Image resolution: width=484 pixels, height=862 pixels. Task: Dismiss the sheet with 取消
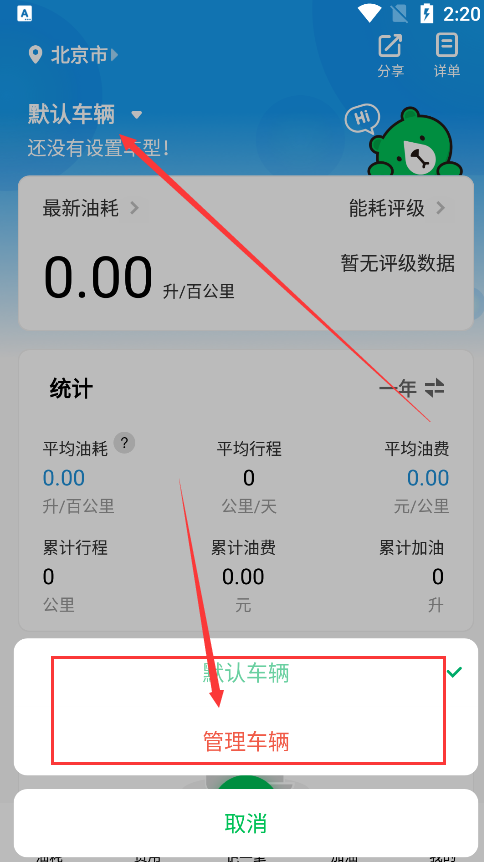(246, 824)
